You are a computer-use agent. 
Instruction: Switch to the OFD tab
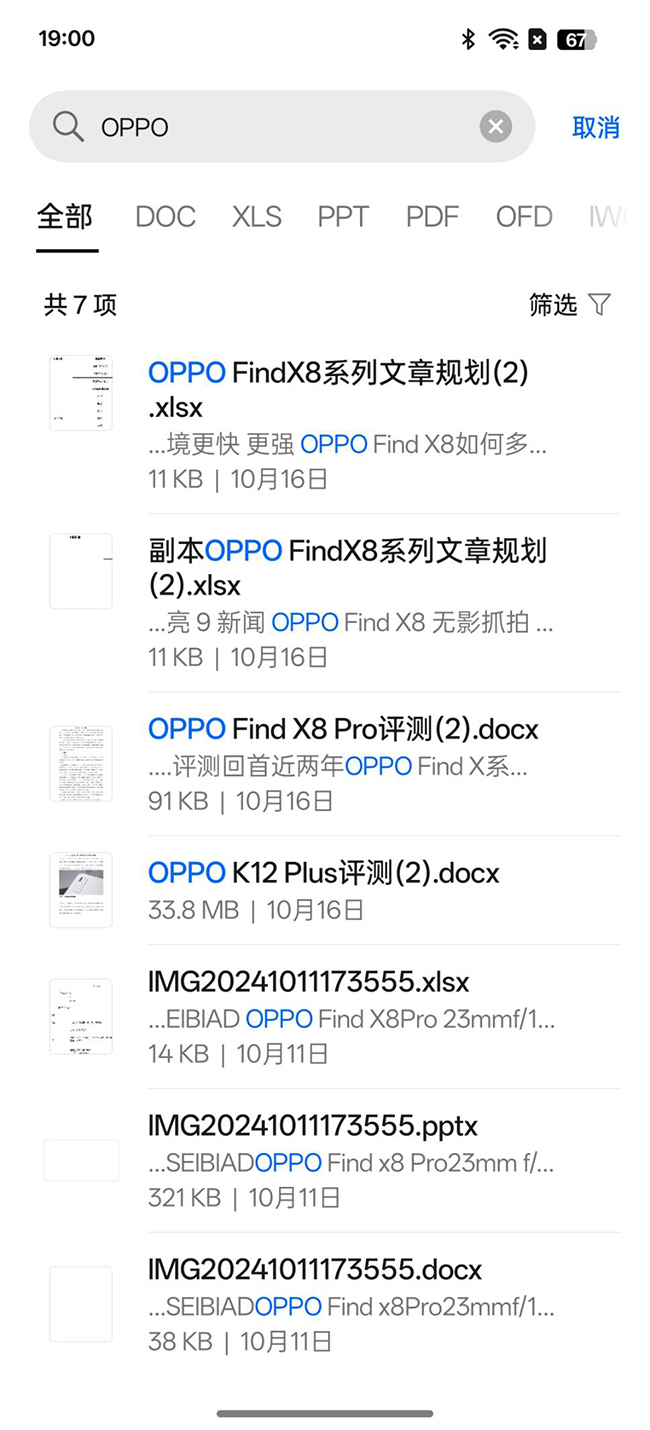524,217
